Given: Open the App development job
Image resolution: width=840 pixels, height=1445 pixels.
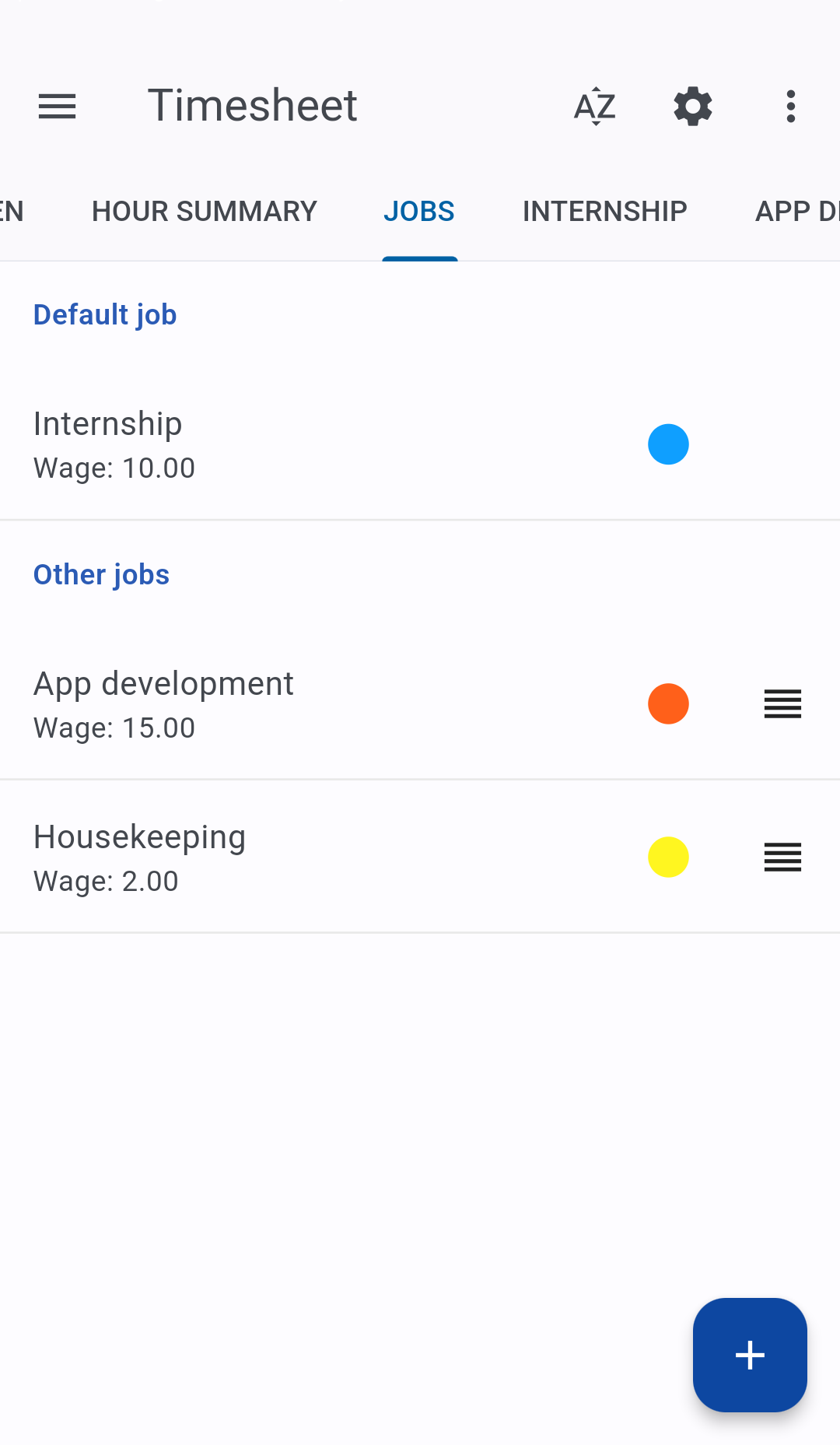Looking at the screenshot, I should pos(233,704).
